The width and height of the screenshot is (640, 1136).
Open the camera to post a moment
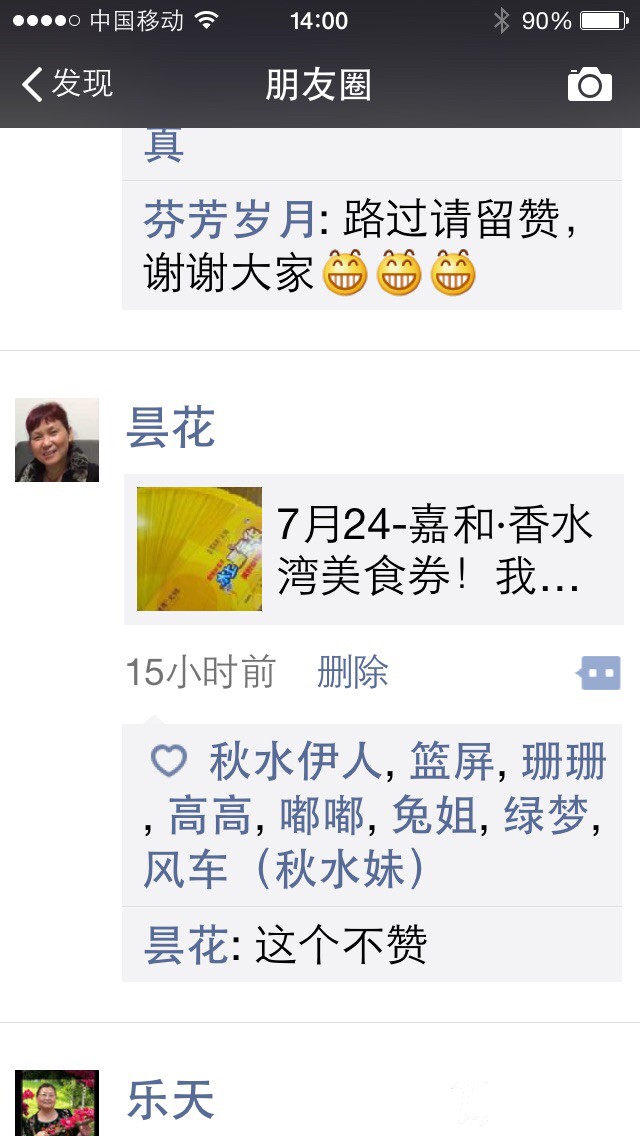[x=589, y=85]
